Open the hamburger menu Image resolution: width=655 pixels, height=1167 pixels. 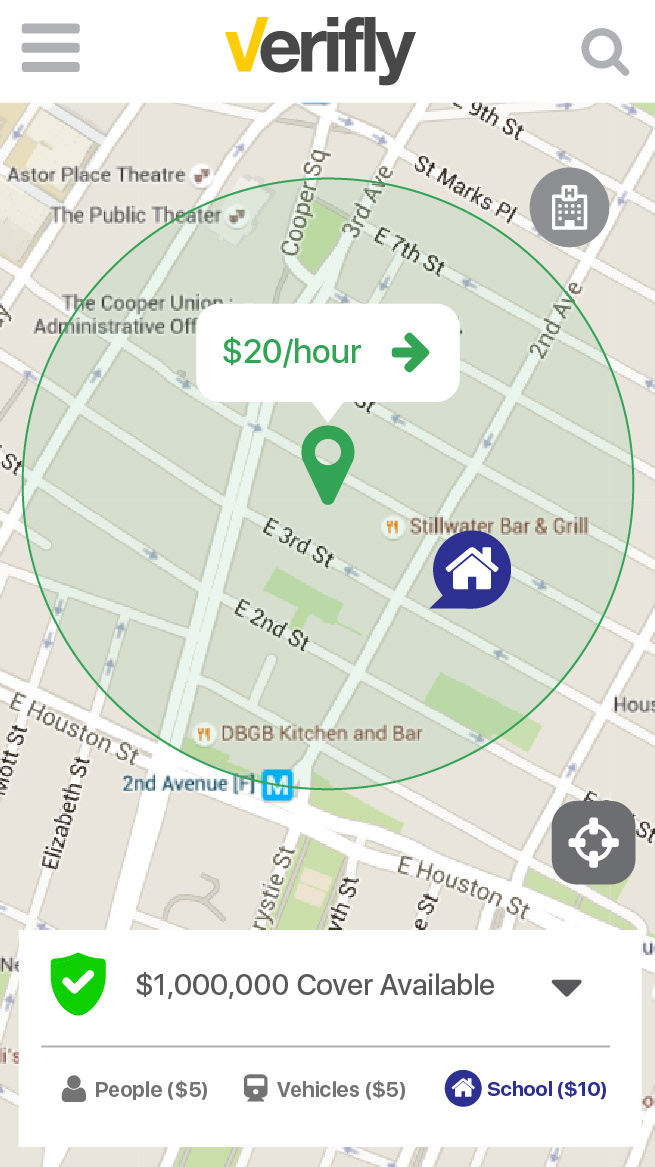tap(51, 48)
